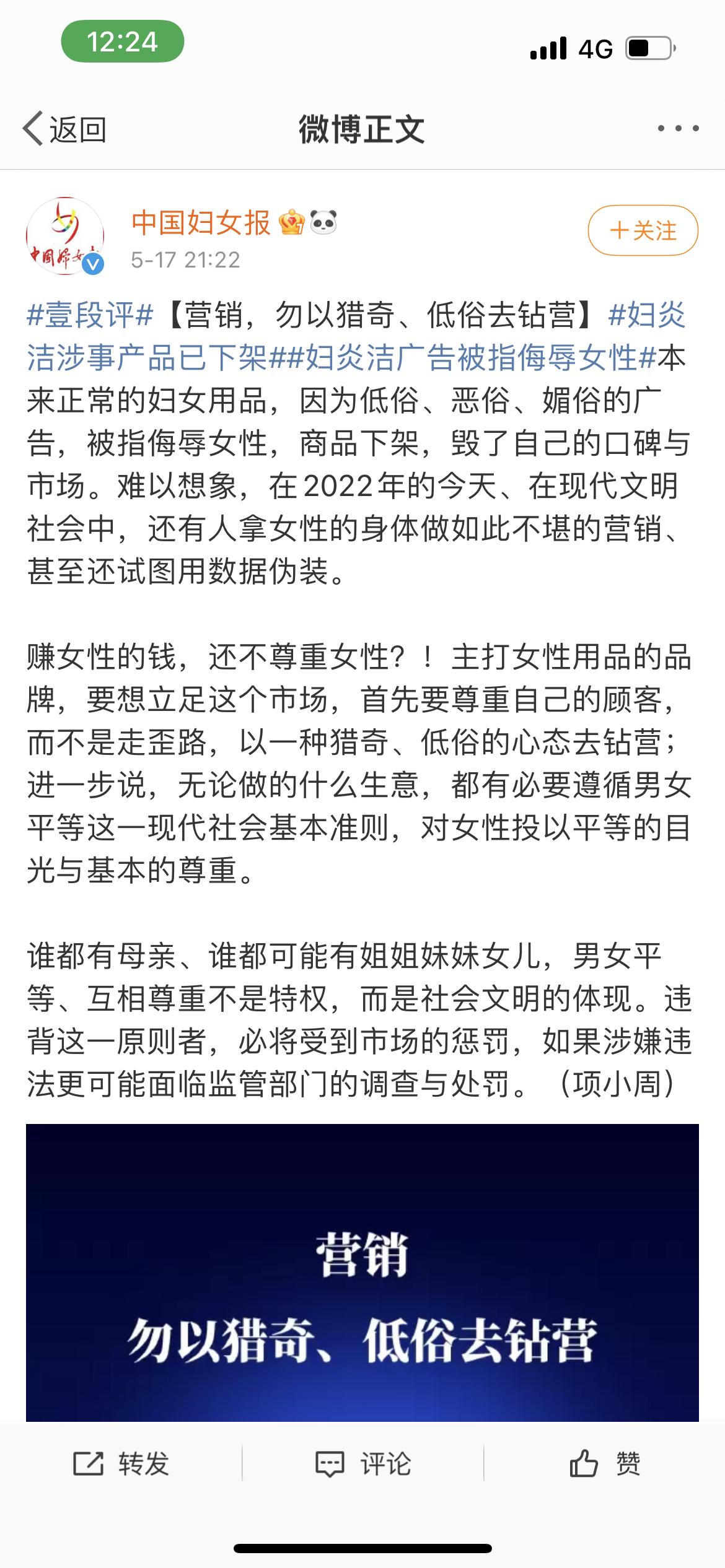Open comments with 评论
Screen dimensions: 725x1568
pyautogui.click(x=362, y=1463)
